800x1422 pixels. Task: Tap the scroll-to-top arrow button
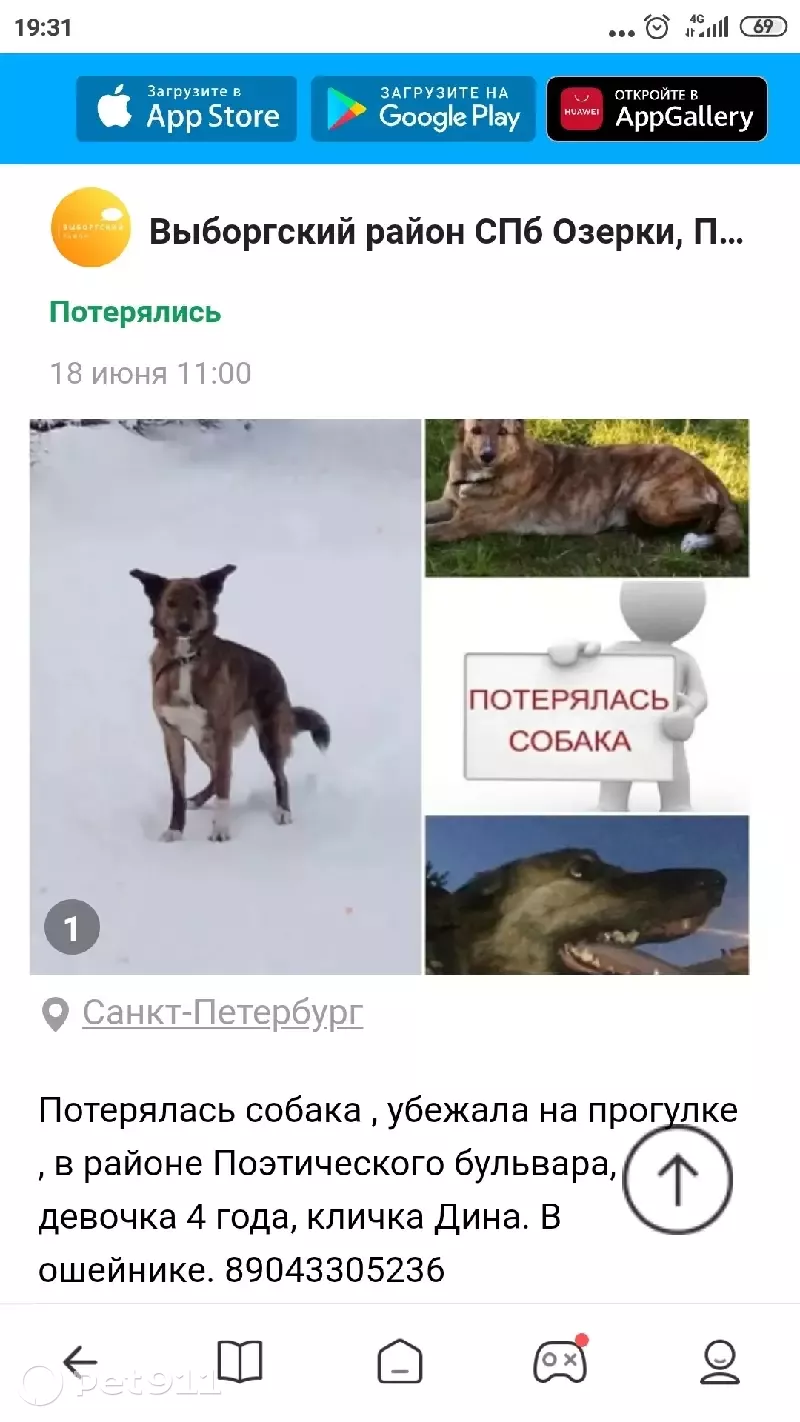[x=677, y=1180]
